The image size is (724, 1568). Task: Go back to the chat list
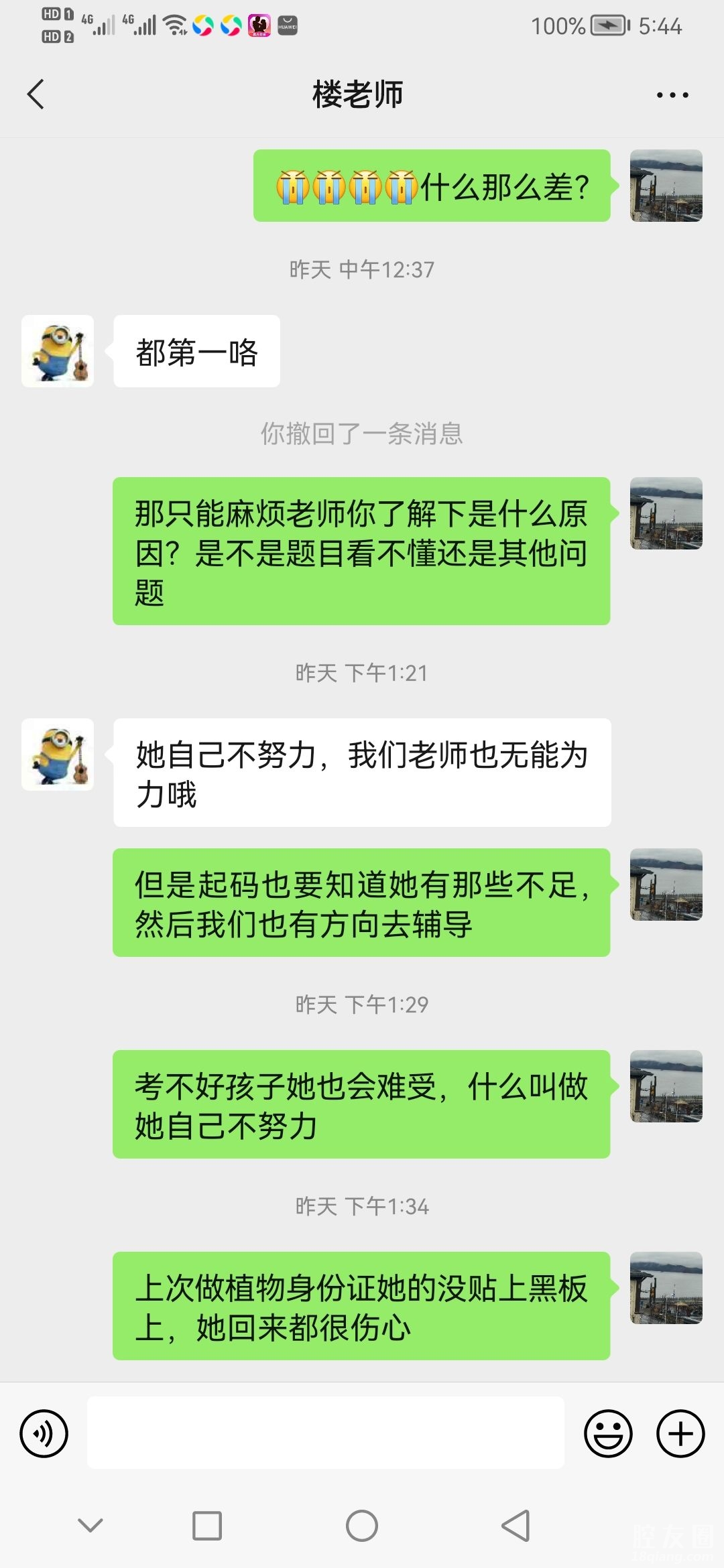point(36,94)
